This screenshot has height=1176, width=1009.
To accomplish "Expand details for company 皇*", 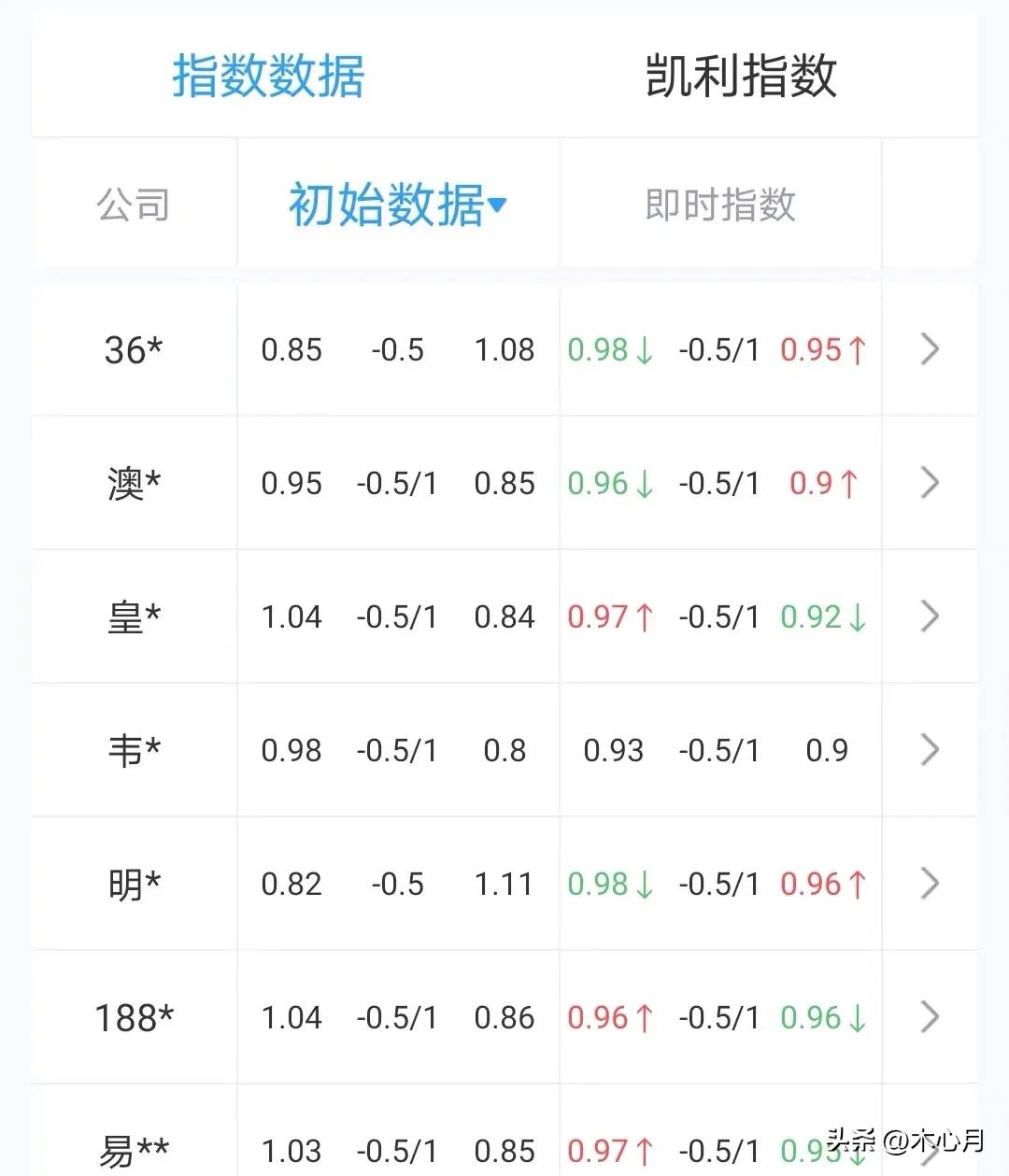I will point(929,616).
